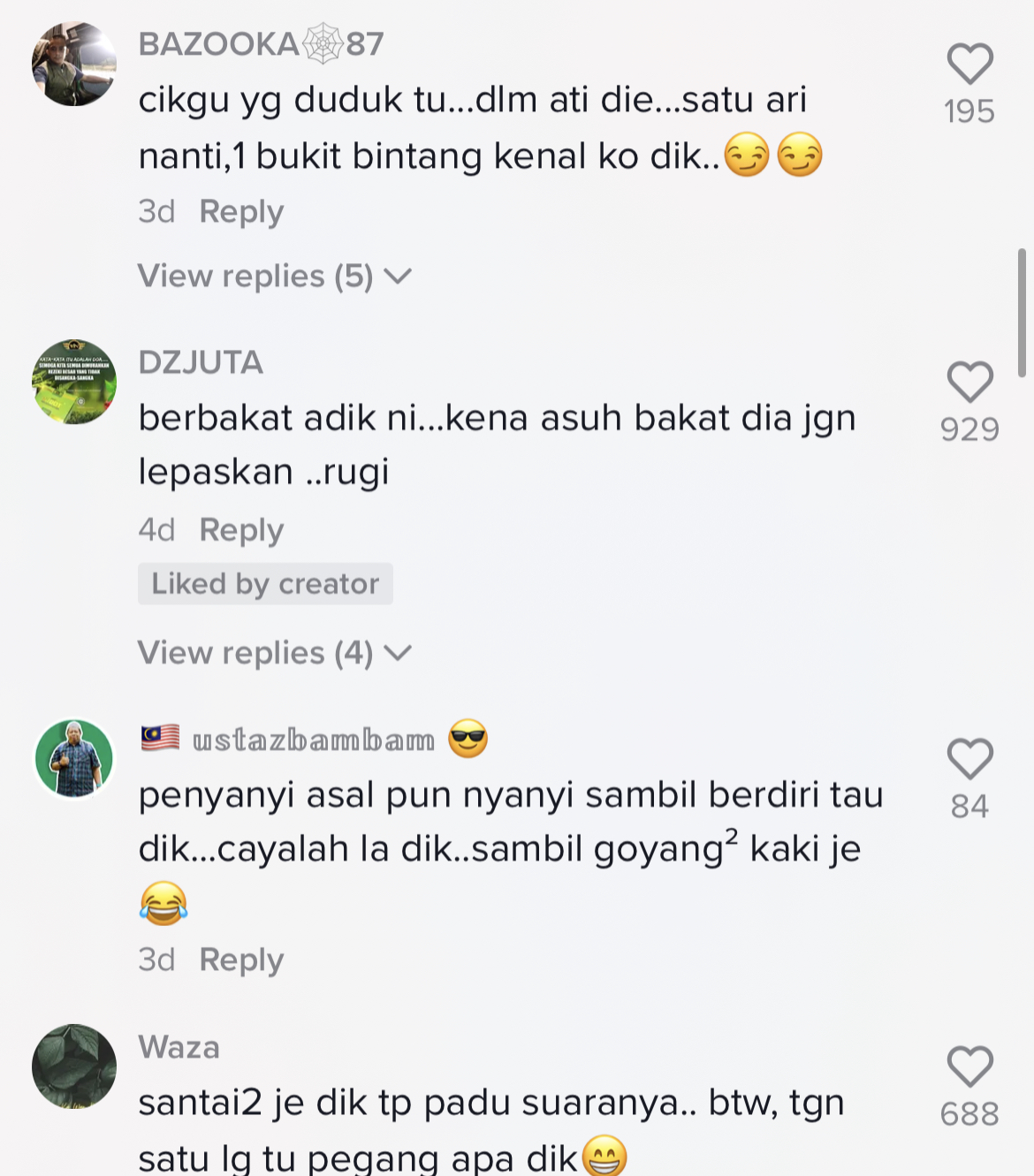
Task: Like DZJUTA's comment
Action: coord(969,382)
